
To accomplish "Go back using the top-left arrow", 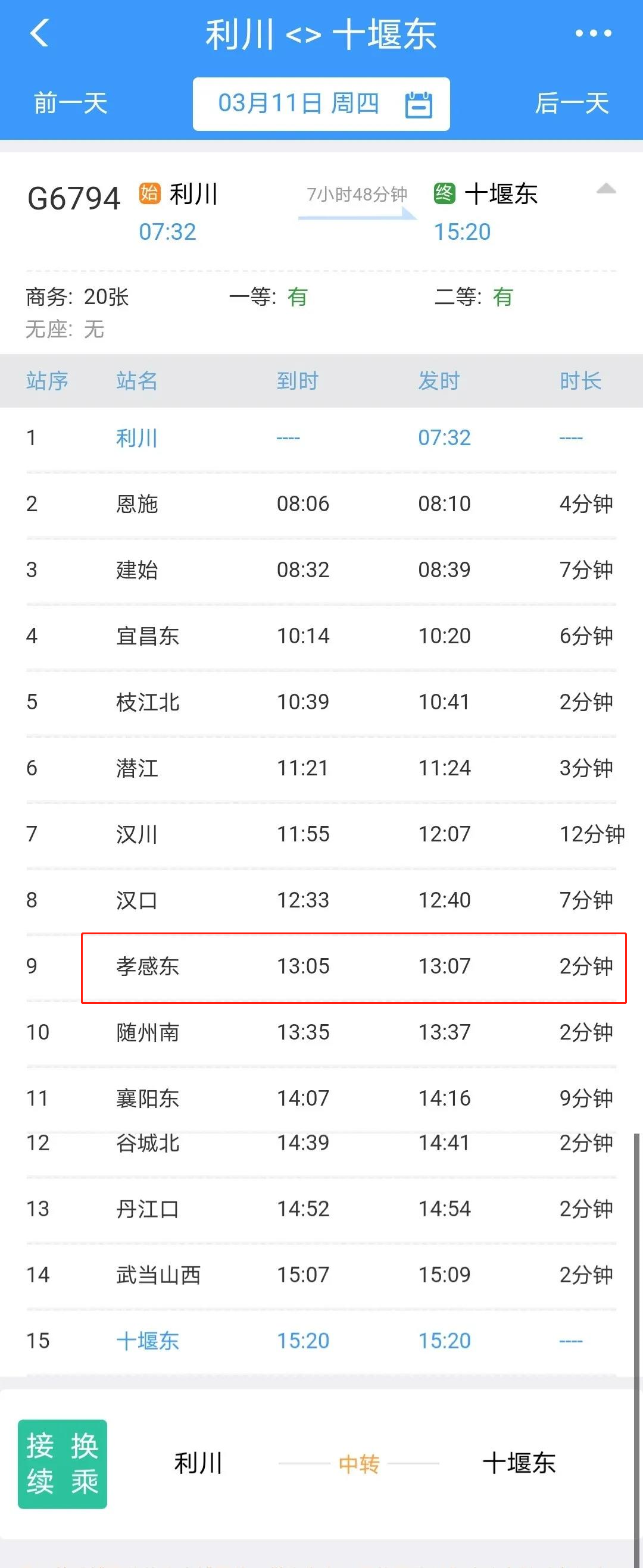I will click(x=39, y=33).
